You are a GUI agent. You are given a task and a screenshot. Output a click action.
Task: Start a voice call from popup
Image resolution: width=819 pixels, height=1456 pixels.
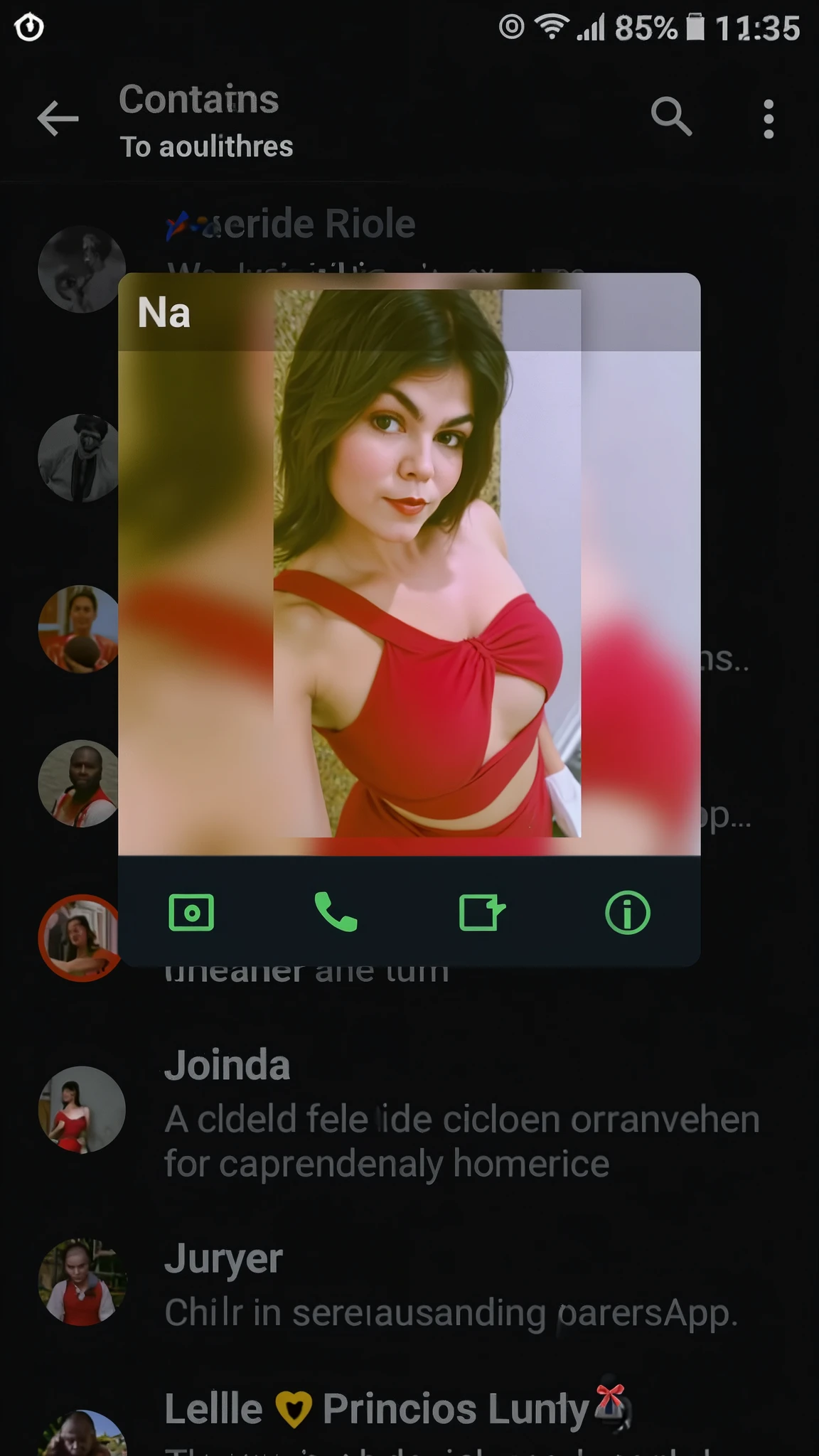[x=336, y=912]
